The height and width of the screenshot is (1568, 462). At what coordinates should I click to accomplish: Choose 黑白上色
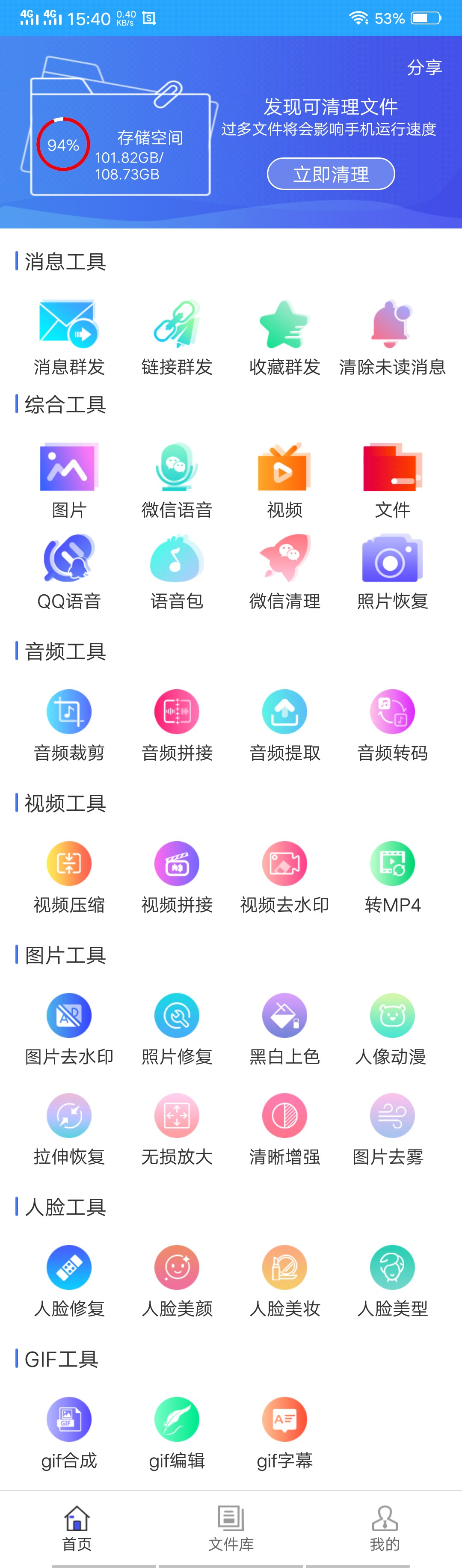(284, 1028)
